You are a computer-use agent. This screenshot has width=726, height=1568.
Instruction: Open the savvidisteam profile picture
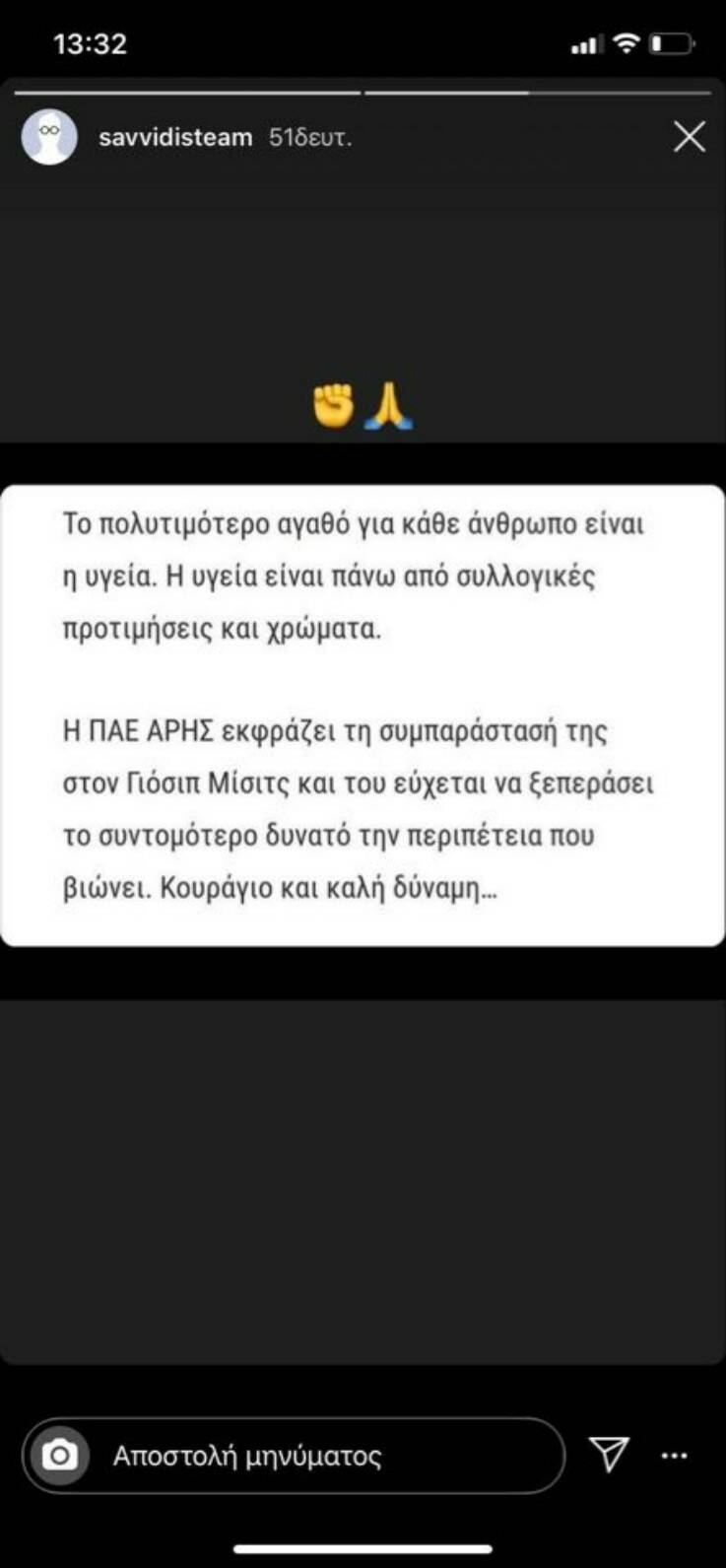coord(49,137)
